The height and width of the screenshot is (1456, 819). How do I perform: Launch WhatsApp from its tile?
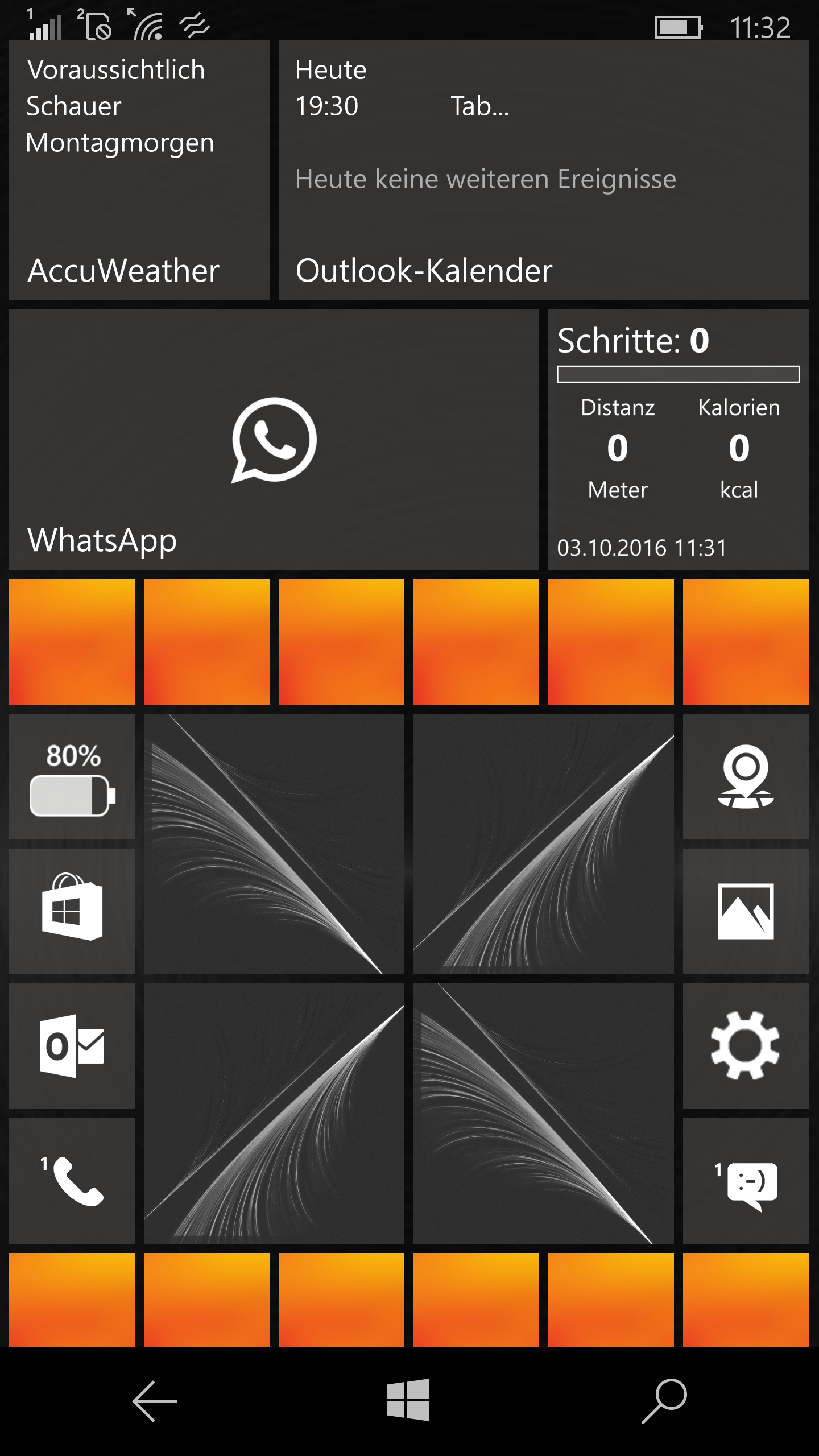click(274, 440)
